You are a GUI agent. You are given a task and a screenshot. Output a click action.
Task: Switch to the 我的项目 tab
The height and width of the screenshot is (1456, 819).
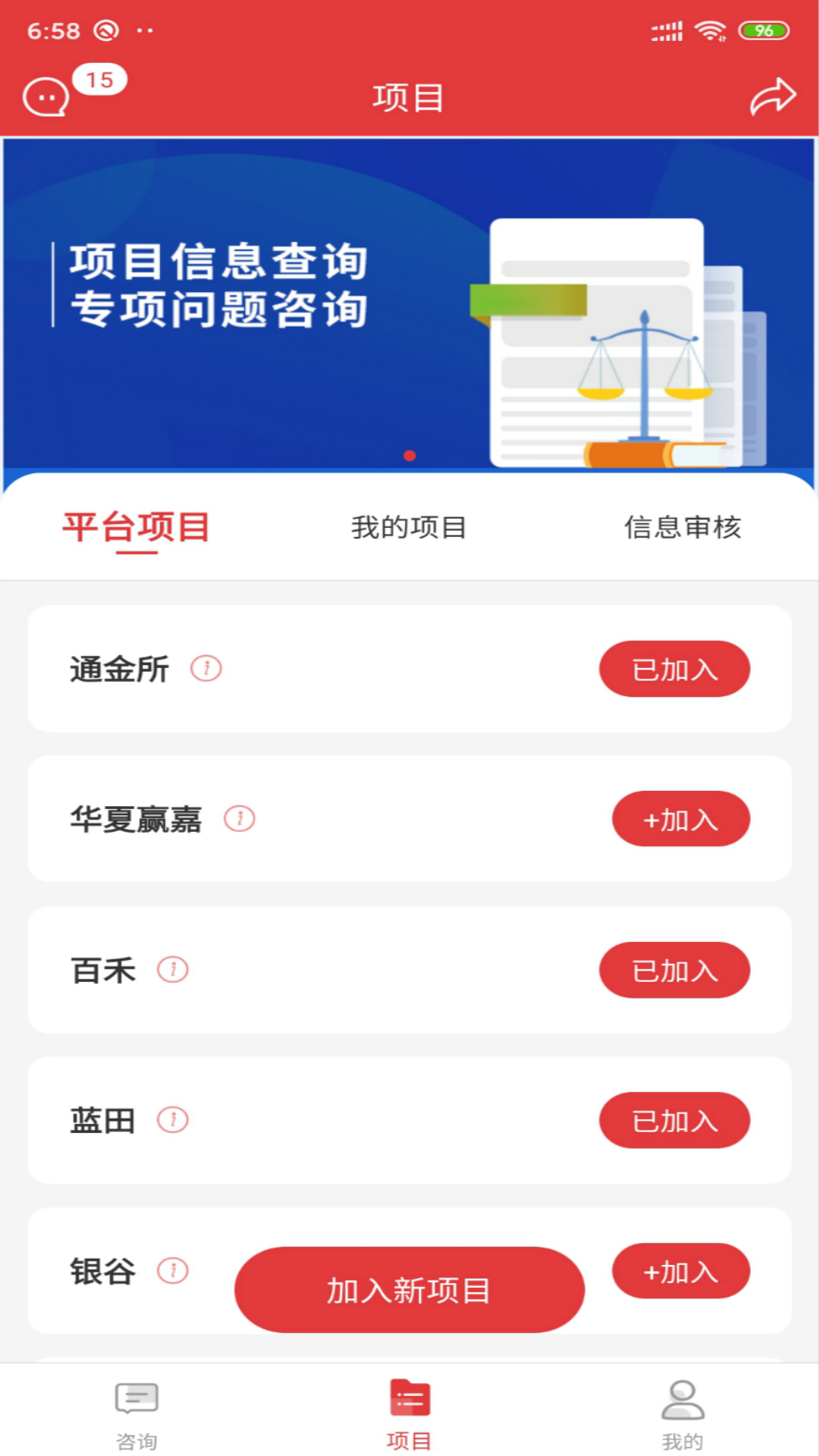coord(409,527)
